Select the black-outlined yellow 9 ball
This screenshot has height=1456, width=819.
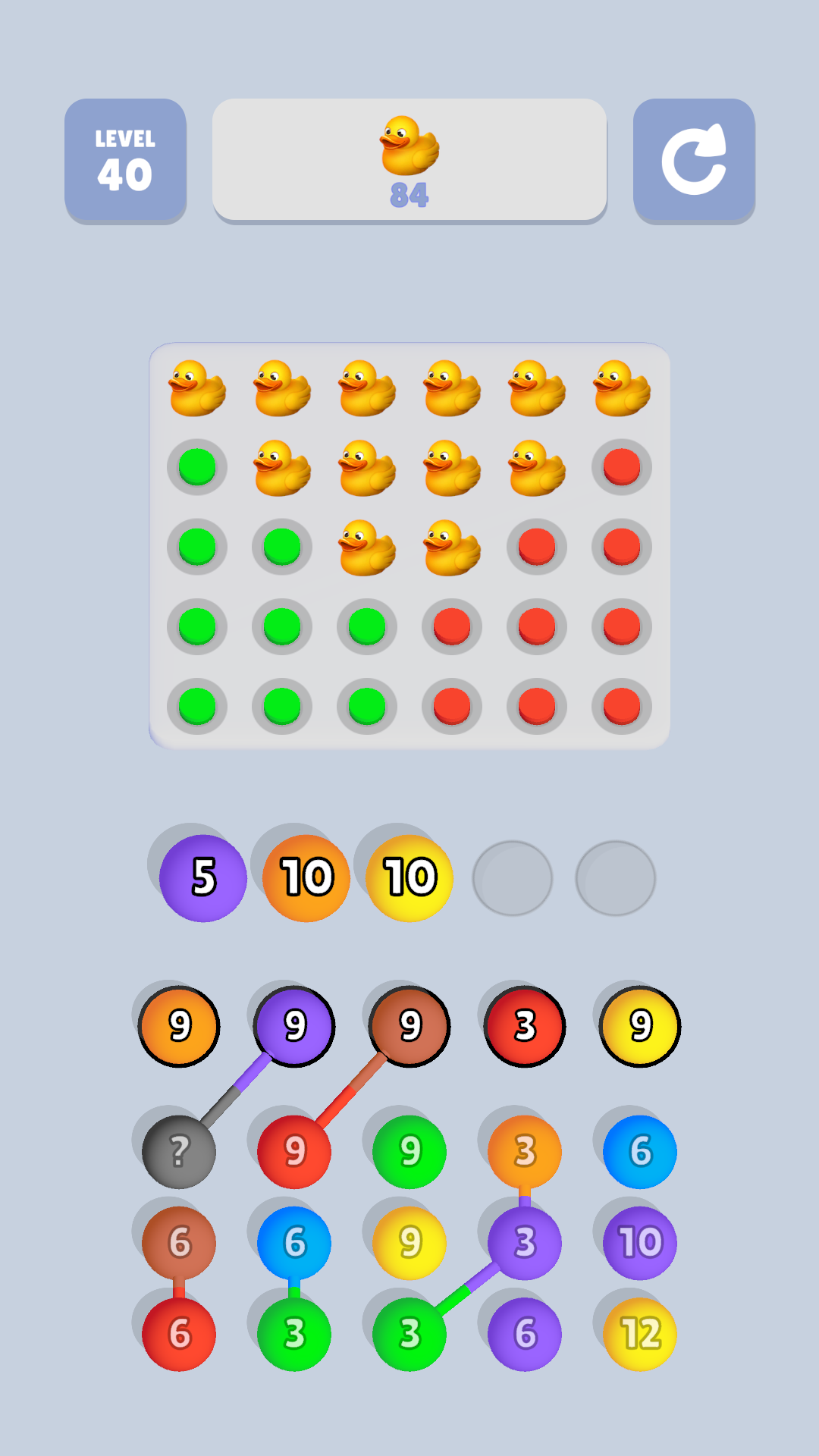(x=640, y=1026)
